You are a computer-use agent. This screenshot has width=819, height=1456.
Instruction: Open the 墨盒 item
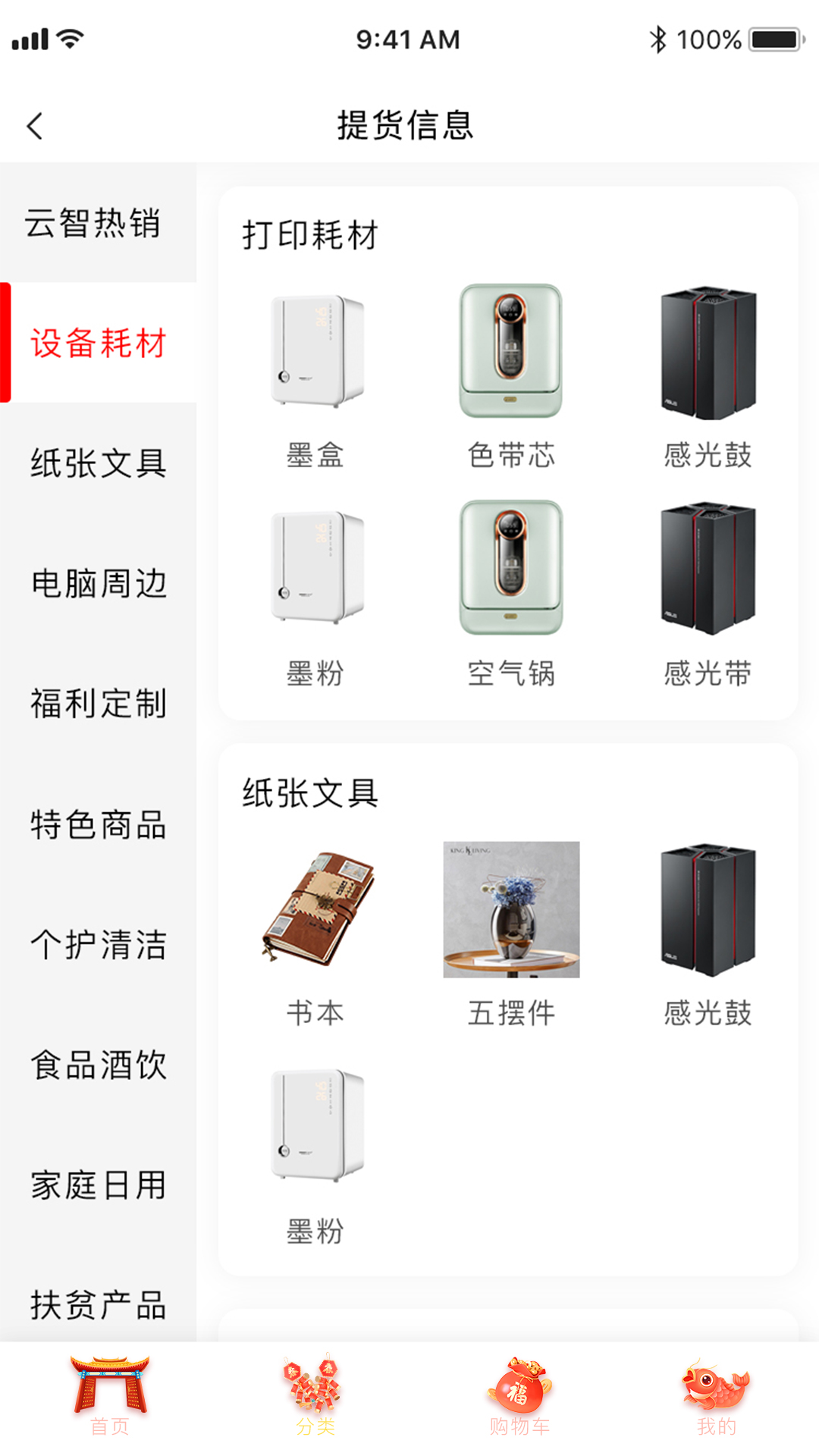315,375
